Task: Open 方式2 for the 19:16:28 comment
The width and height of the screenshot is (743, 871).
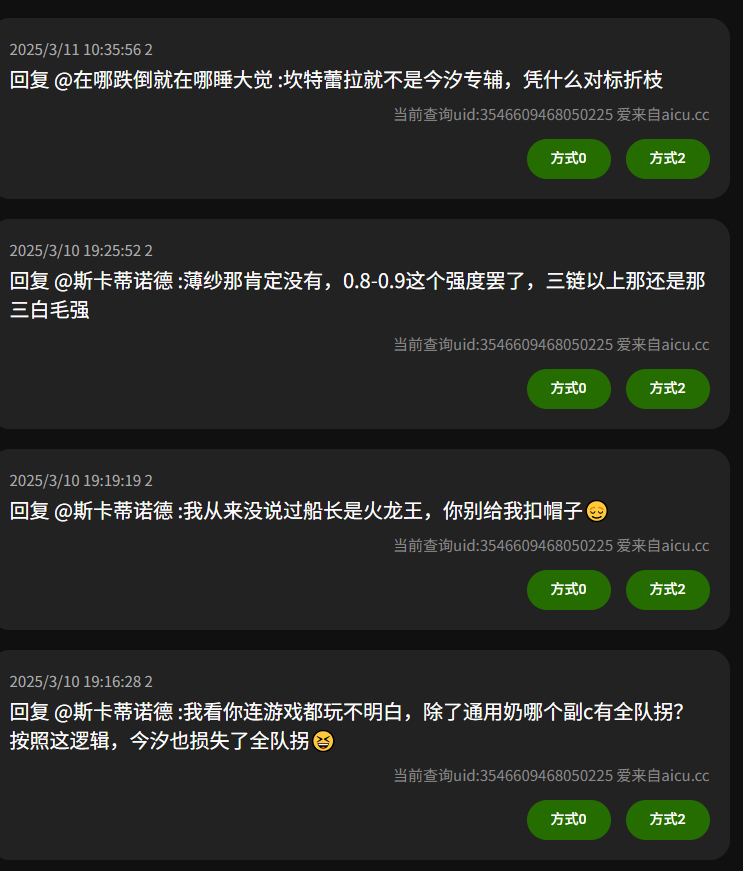Action: (667, 820)
